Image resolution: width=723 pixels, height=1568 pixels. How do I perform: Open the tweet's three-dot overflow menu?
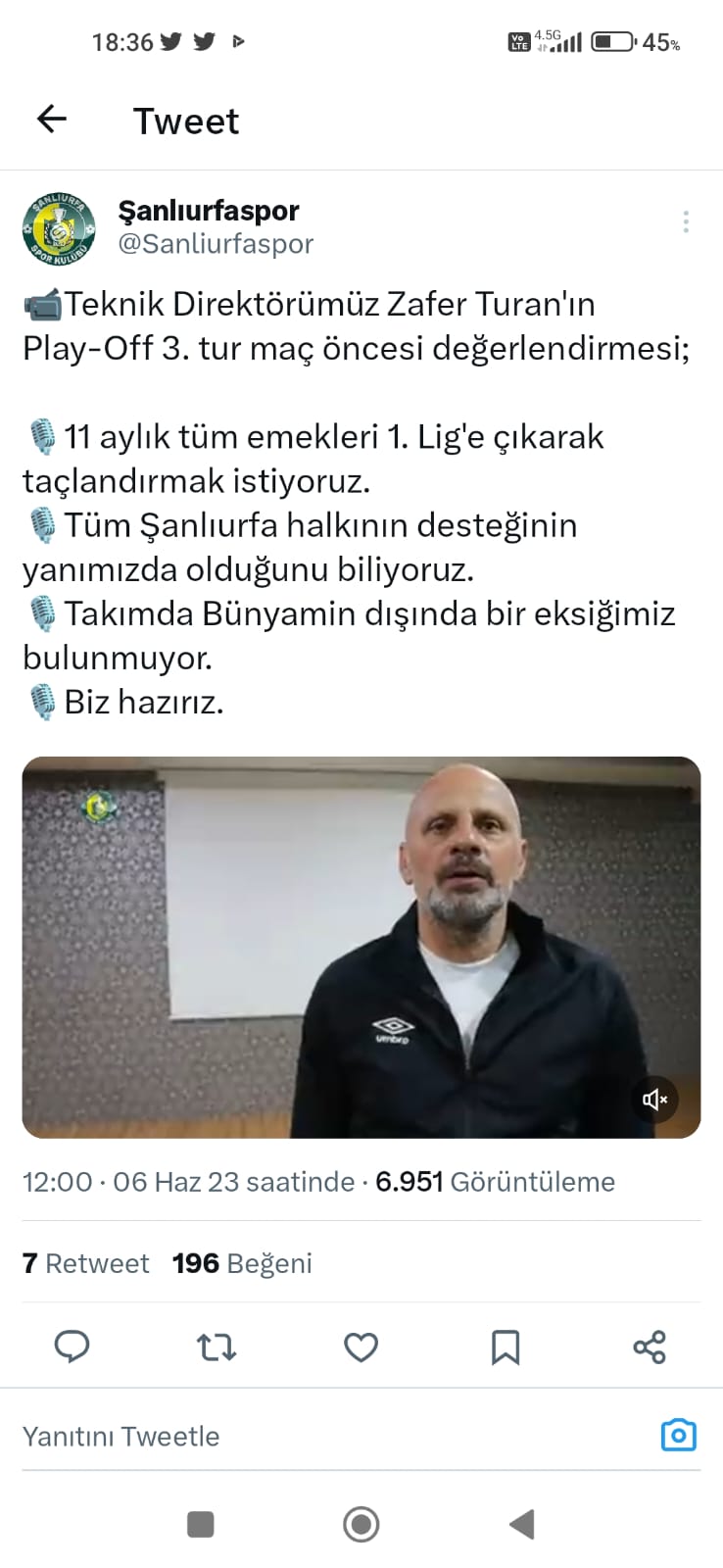686,222
